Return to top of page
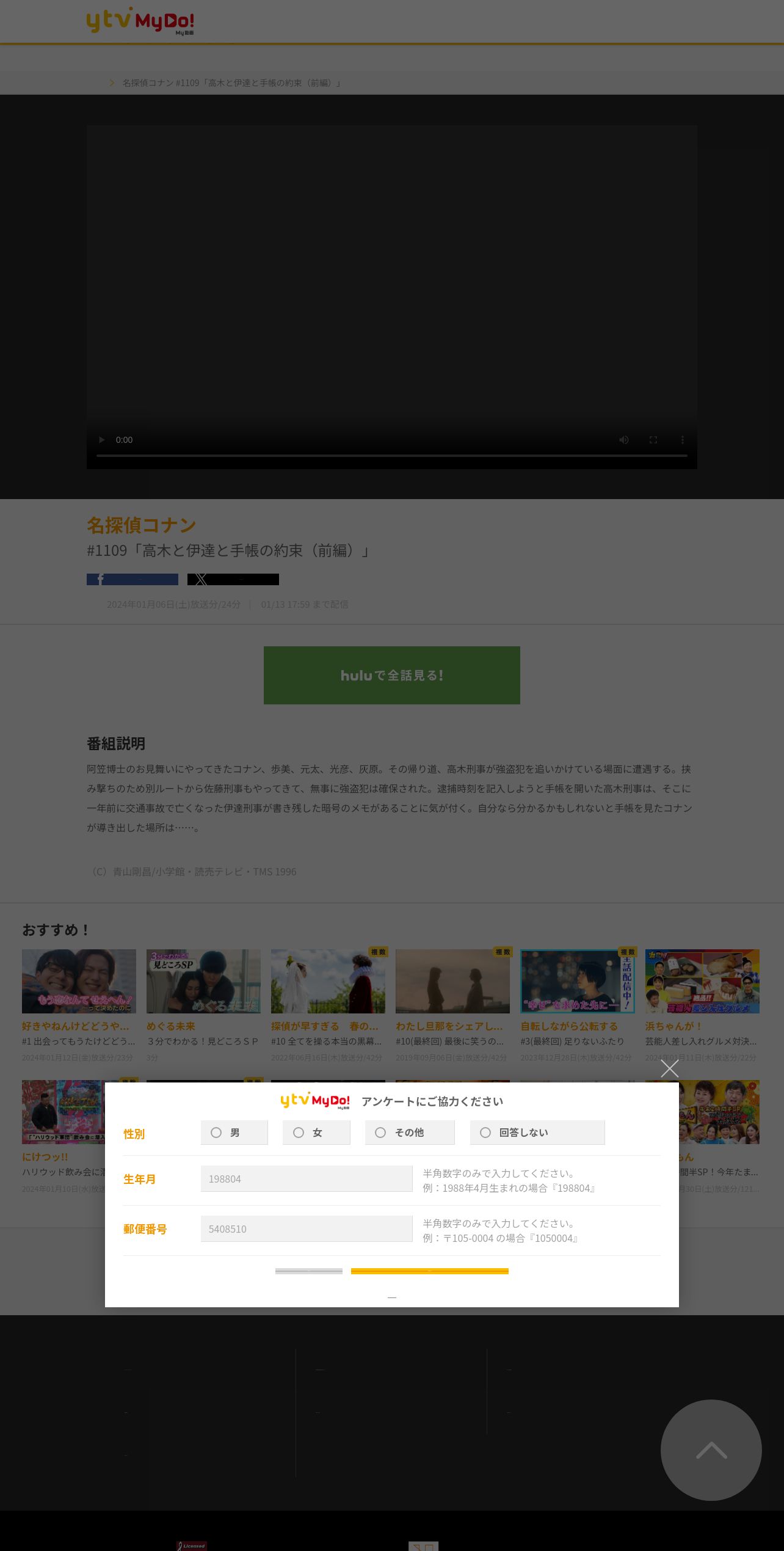The width and height of the screenshot is (784, 1551). tap(711, 1450)
